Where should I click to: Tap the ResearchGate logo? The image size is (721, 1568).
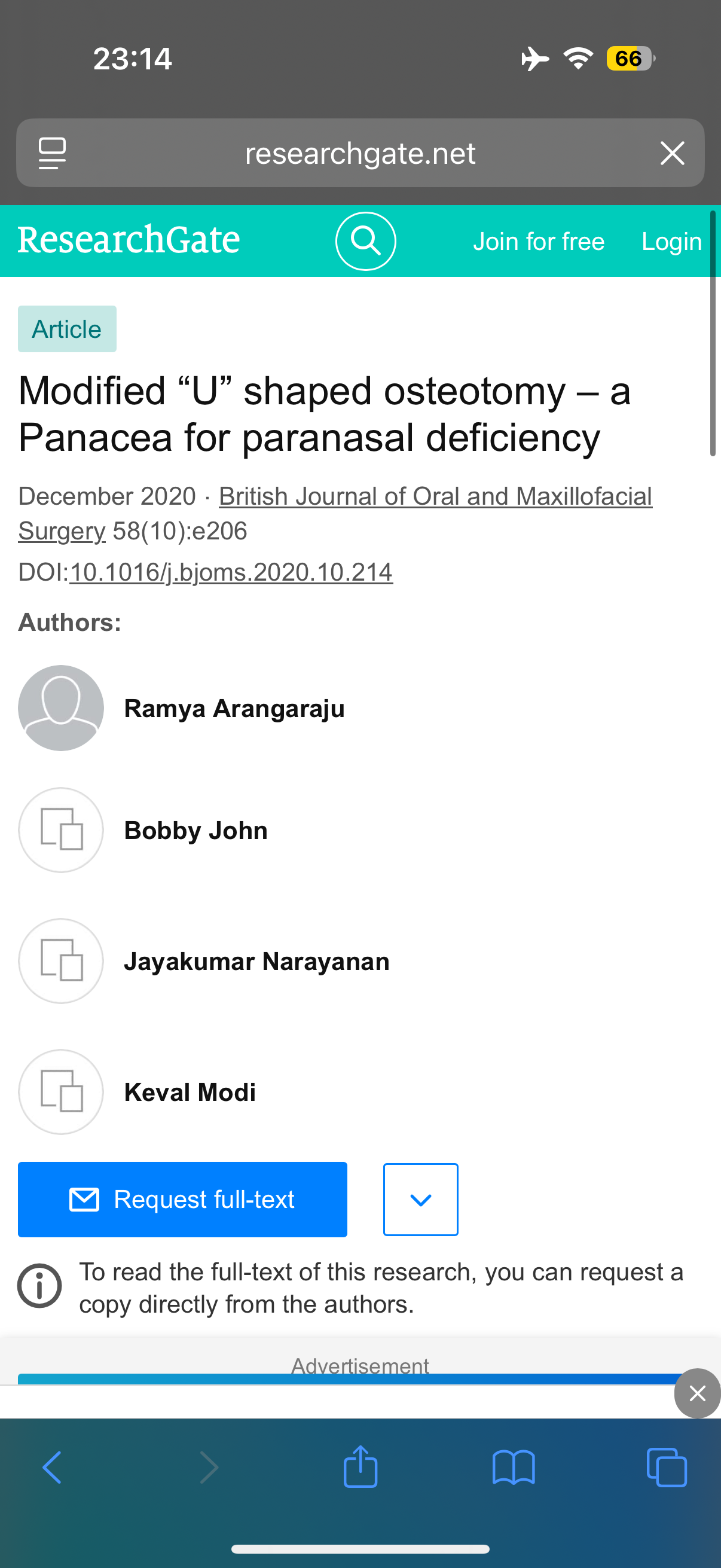(129, 240)
